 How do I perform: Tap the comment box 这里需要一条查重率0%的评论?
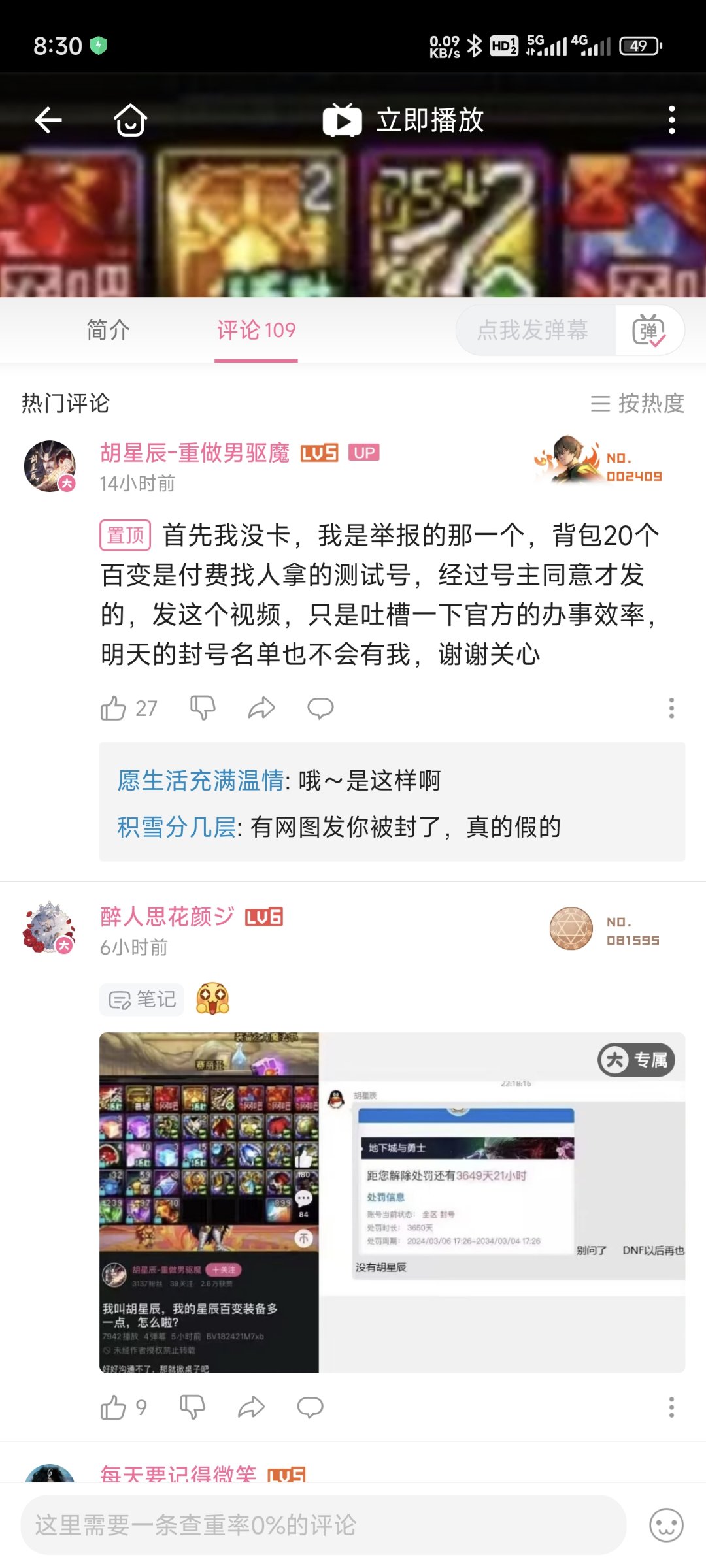point(324,1526)
